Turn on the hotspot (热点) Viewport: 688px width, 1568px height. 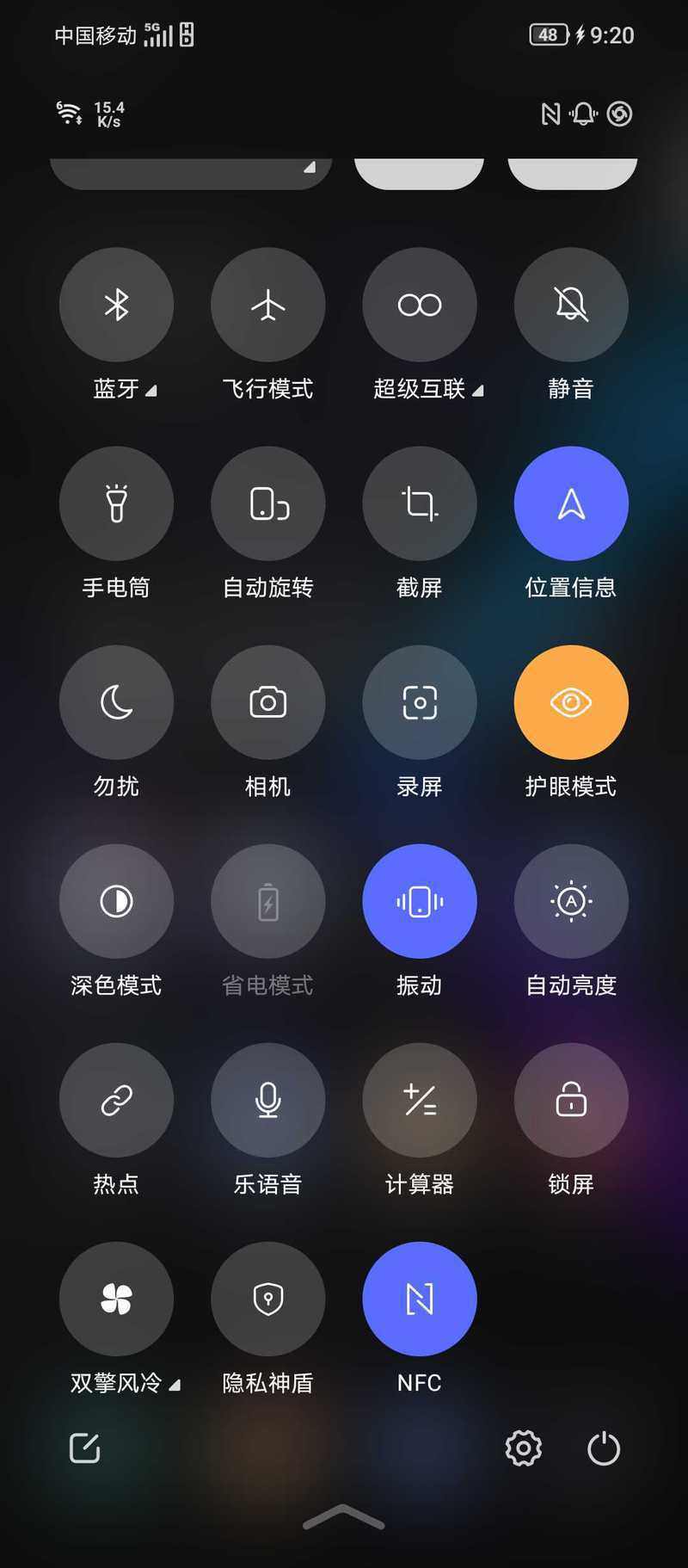(116, 1100)
